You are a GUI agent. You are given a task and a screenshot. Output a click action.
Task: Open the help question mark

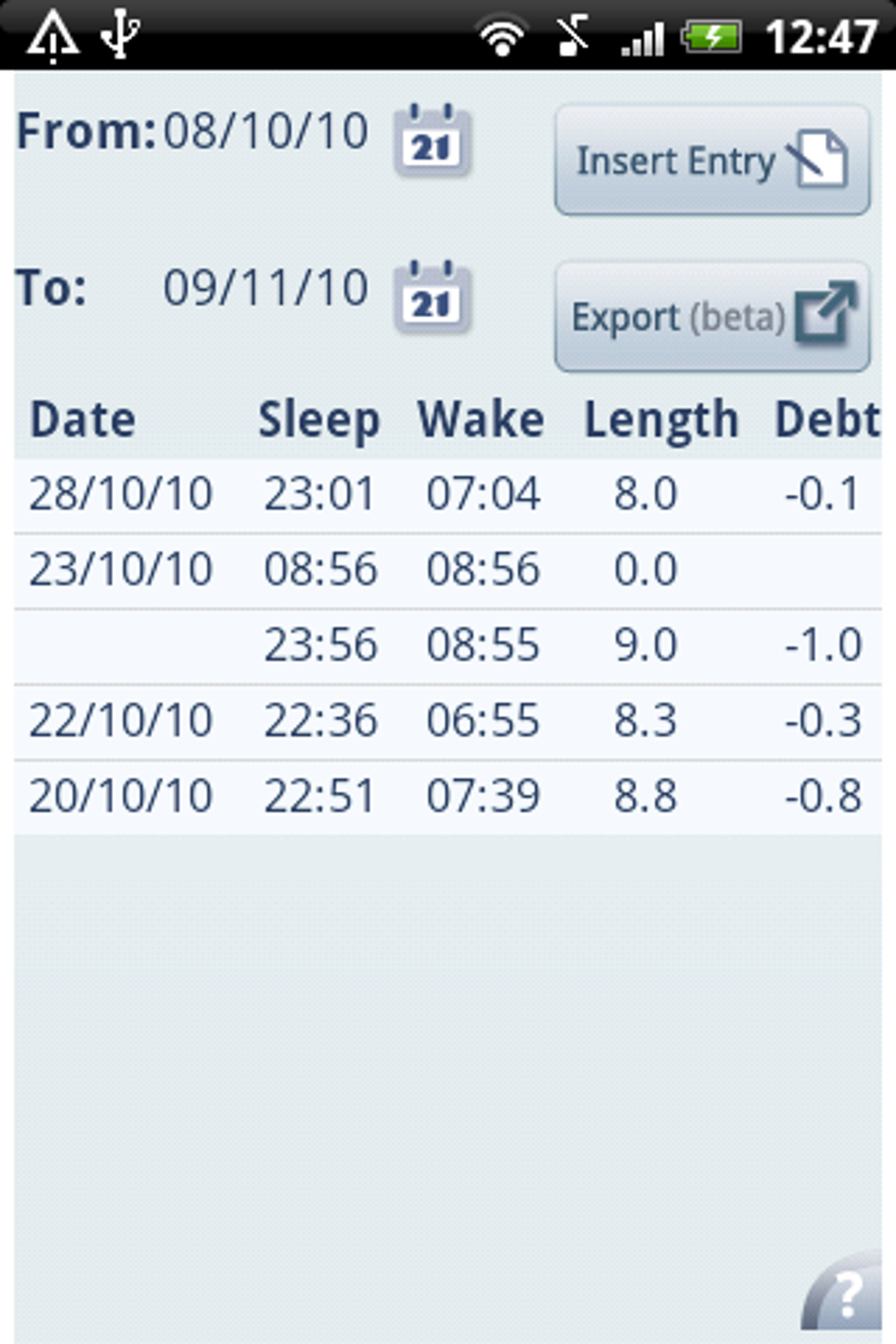coord(845,1294)
